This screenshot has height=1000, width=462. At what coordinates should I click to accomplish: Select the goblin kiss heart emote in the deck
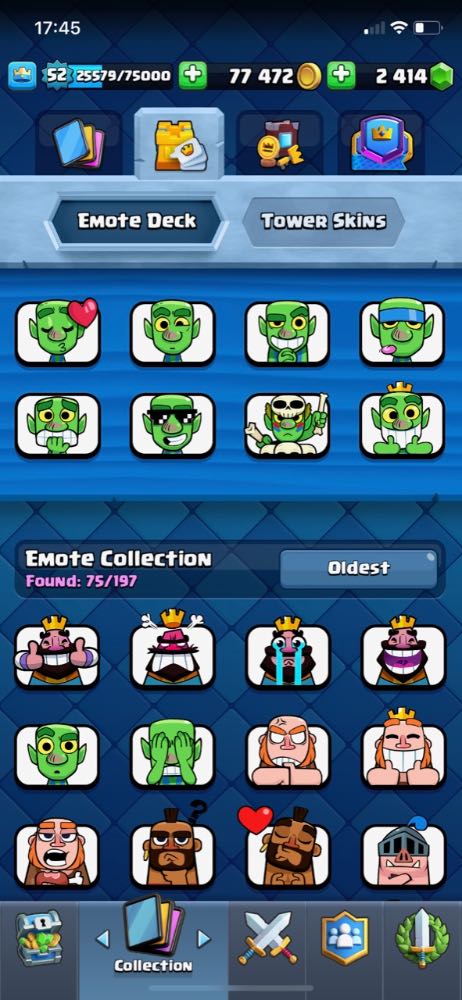pyautogui.click(x=57, y=332)
